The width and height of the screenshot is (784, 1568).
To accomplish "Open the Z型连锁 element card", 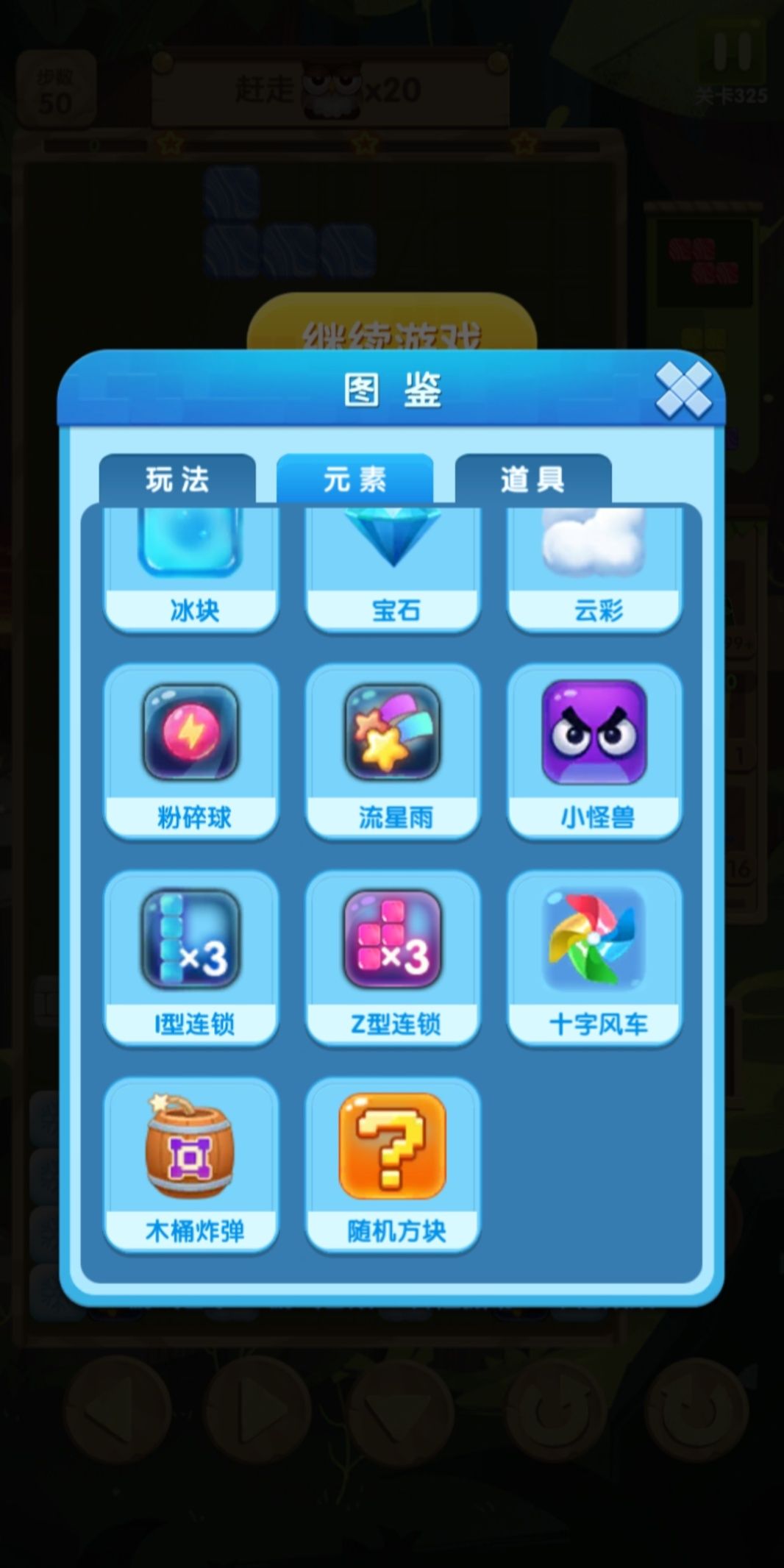I will (x=393, y=957).
